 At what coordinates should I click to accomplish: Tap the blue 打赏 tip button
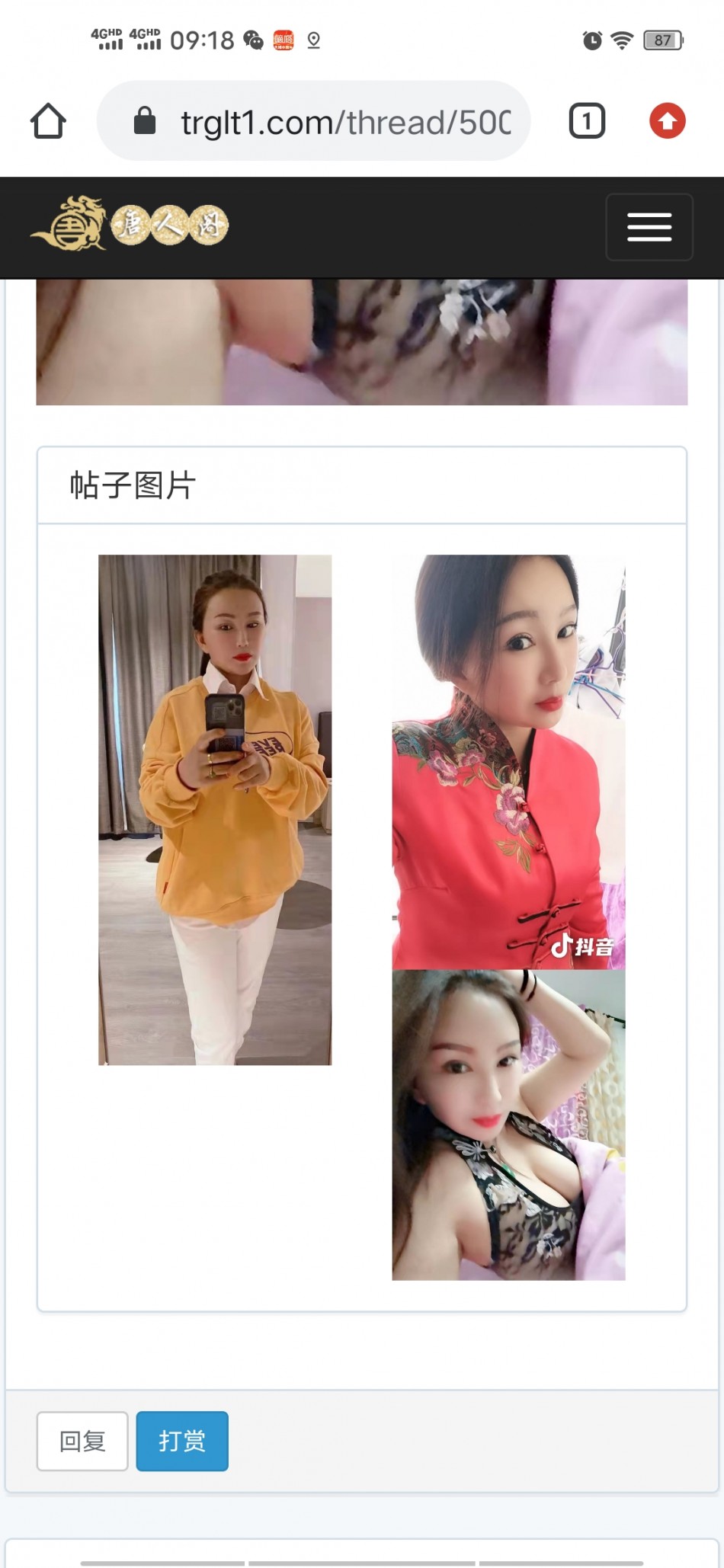(182, 1441)
